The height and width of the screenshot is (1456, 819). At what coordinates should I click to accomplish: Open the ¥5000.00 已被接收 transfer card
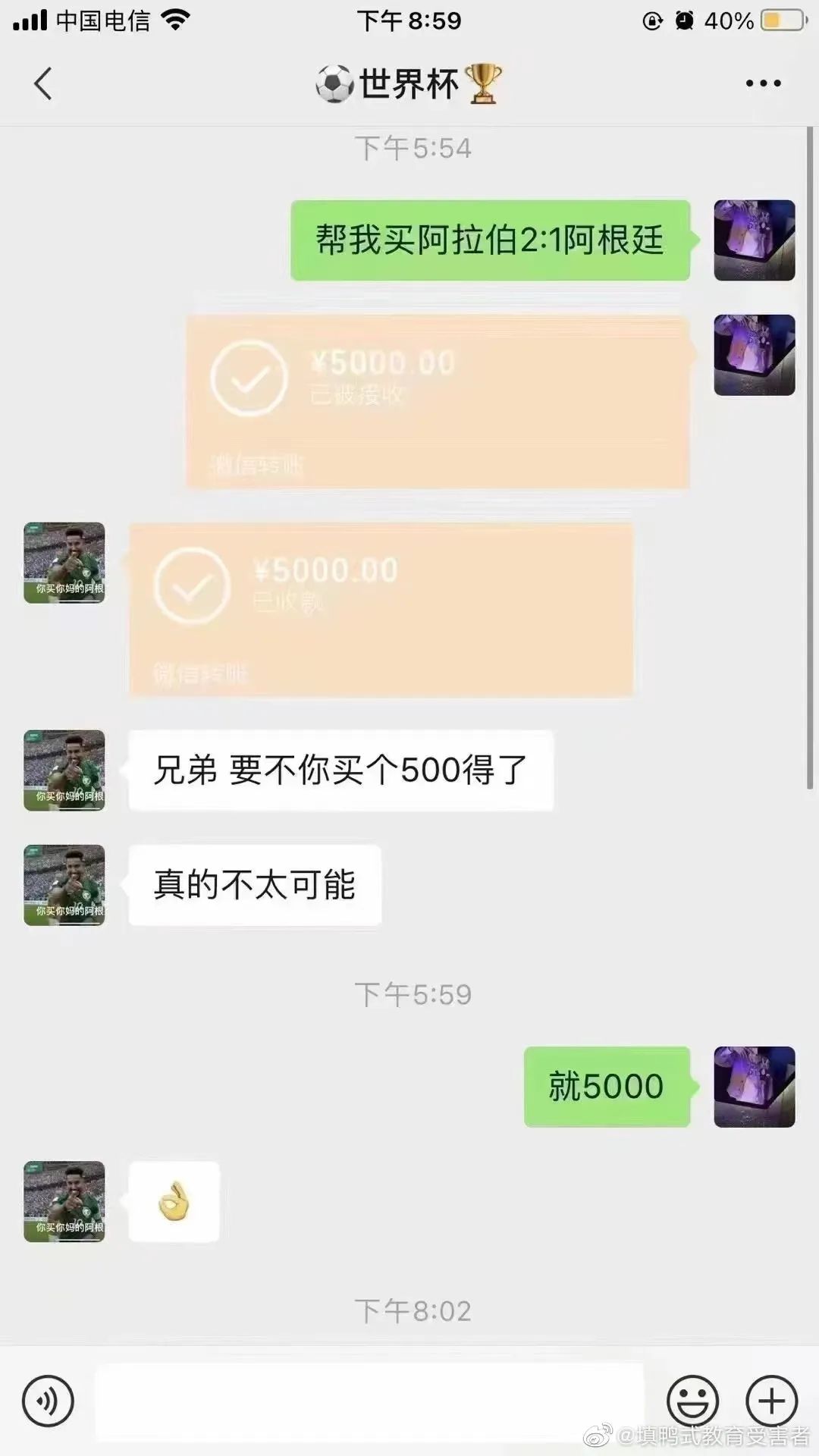[438, 402]
